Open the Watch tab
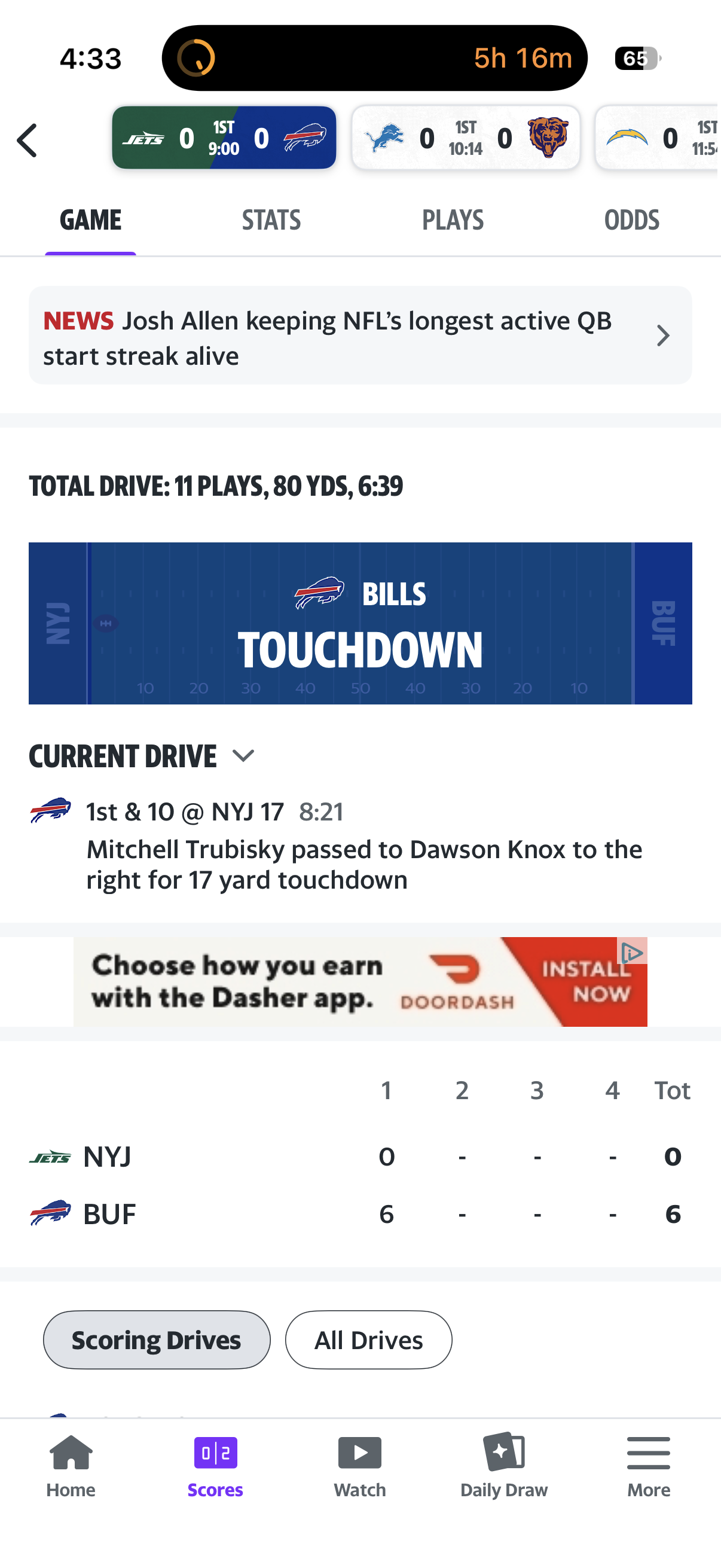 click(359, 1467)
